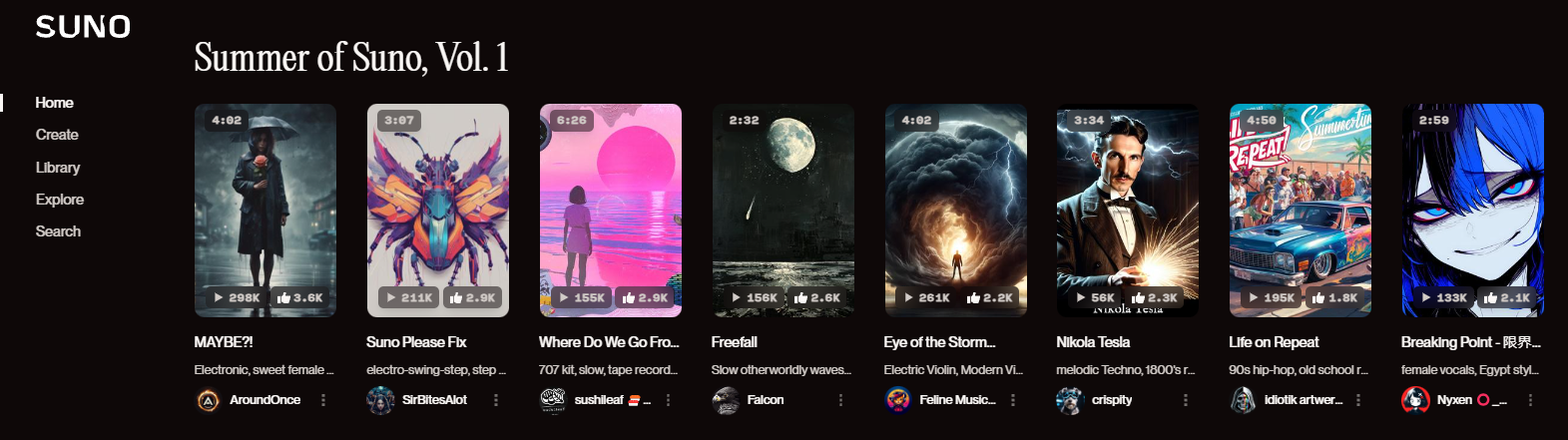This screenshot has width=1568, height=440.
Task: Open the SUNO logo home link
Action: [x=83, y=27]
